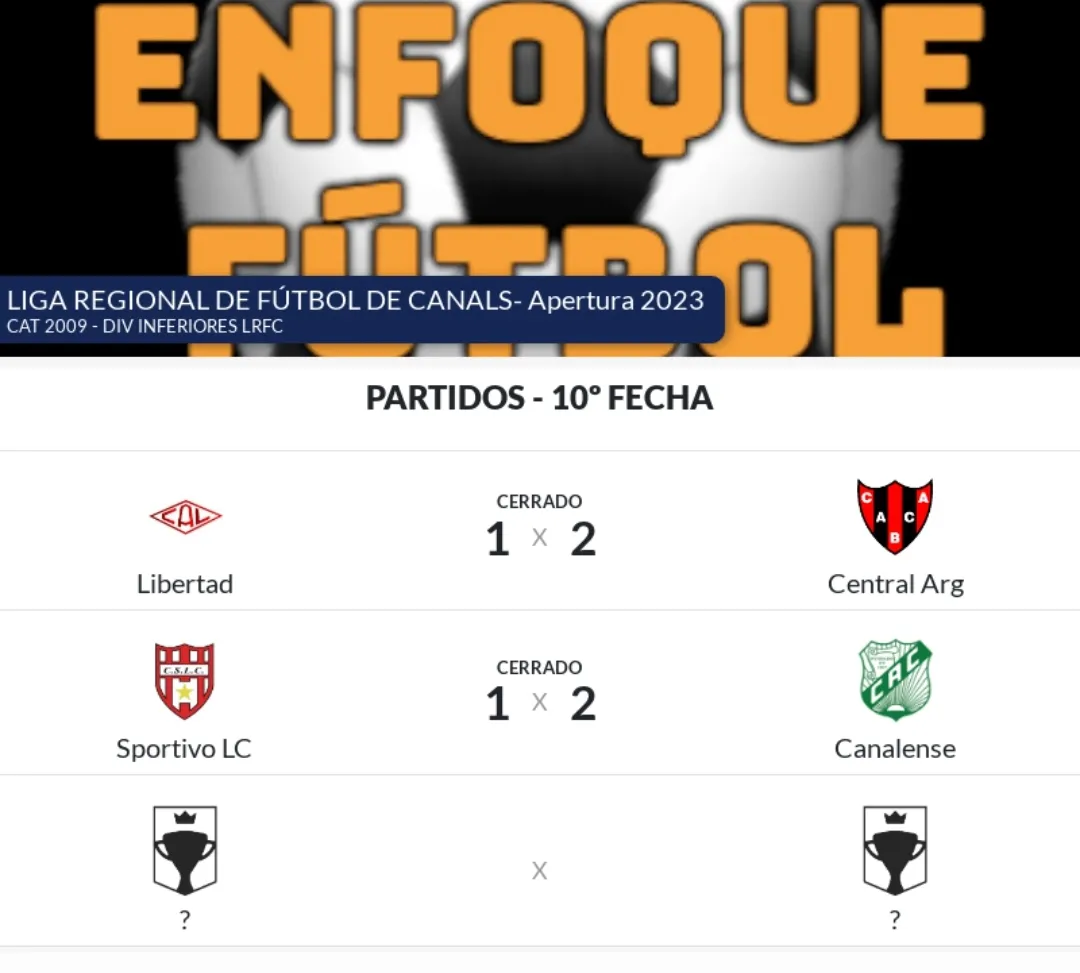The image size is (1080, 973).
Task: Open the Sportivo LC vs Canalense match
Action: tap(540, 694)
